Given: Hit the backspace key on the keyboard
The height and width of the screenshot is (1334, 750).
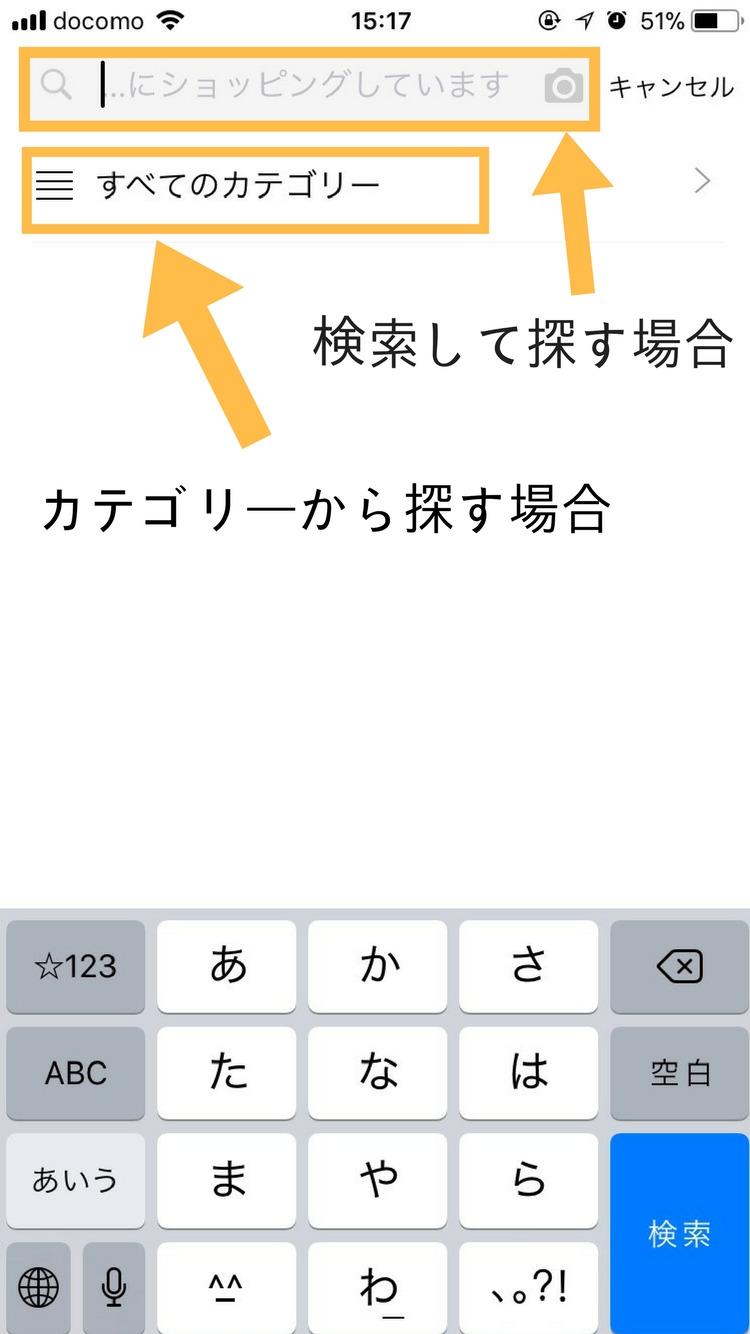Looking at the screenshot, I should tap(679, 967).
